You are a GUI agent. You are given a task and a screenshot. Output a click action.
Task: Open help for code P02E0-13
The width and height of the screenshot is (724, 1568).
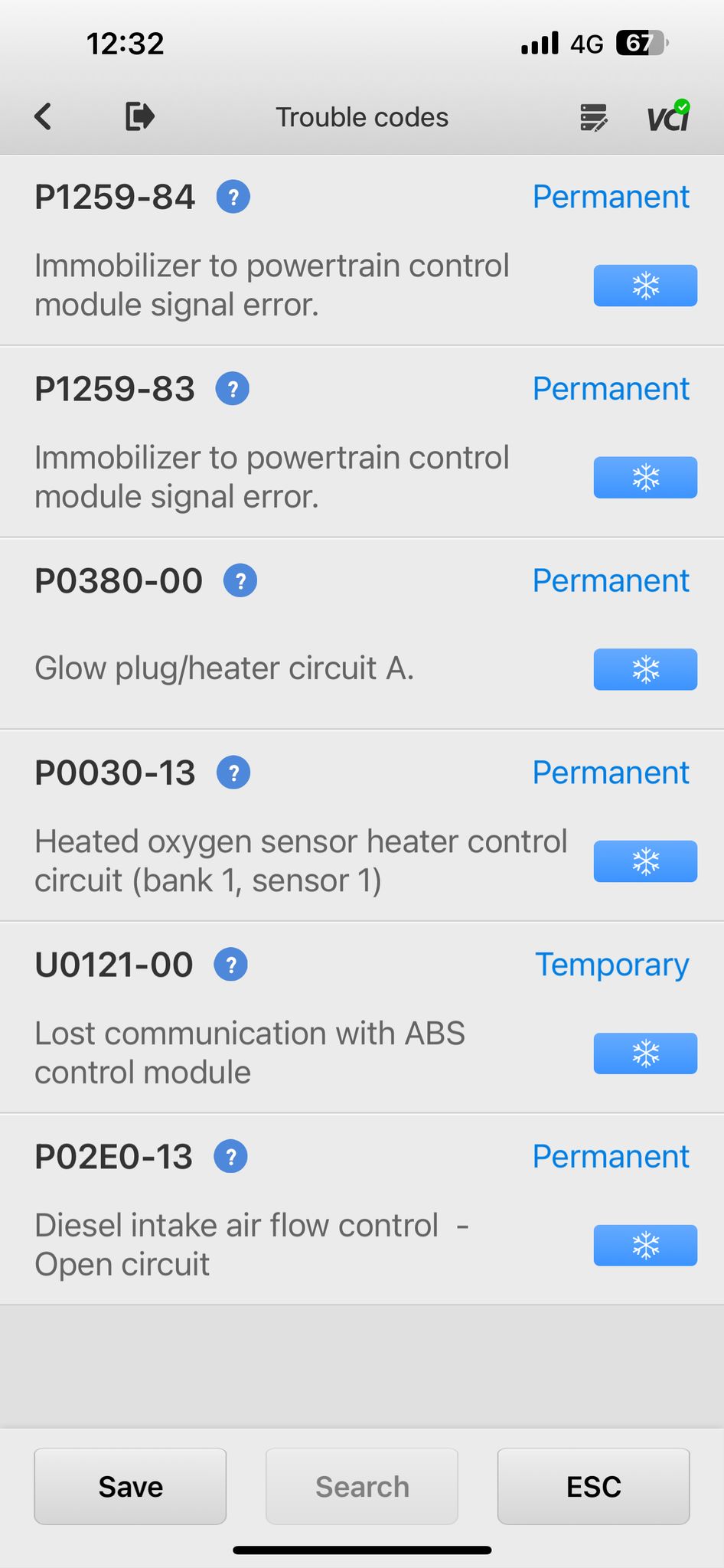pos(231,1157)
